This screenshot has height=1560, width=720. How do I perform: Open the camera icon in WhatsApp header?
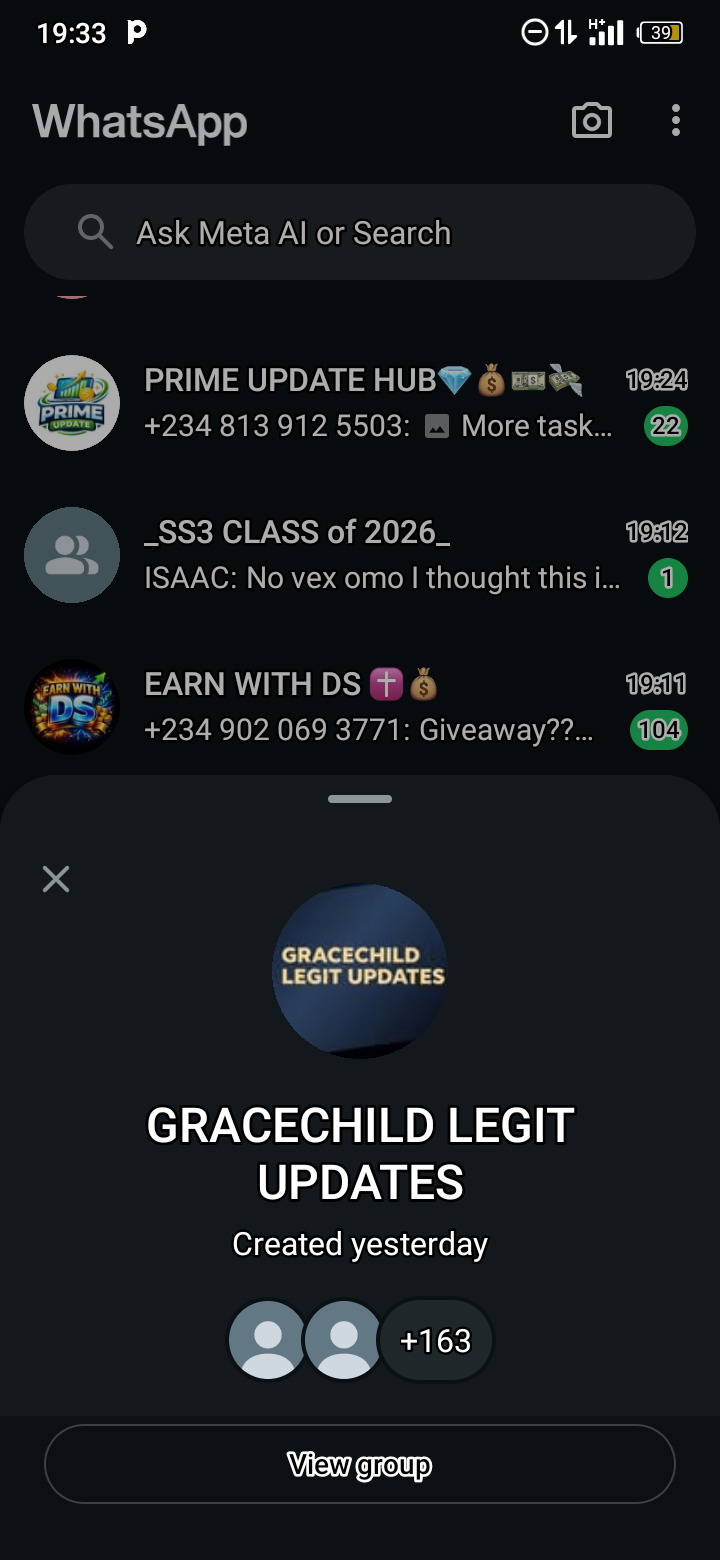coord(591,121)
